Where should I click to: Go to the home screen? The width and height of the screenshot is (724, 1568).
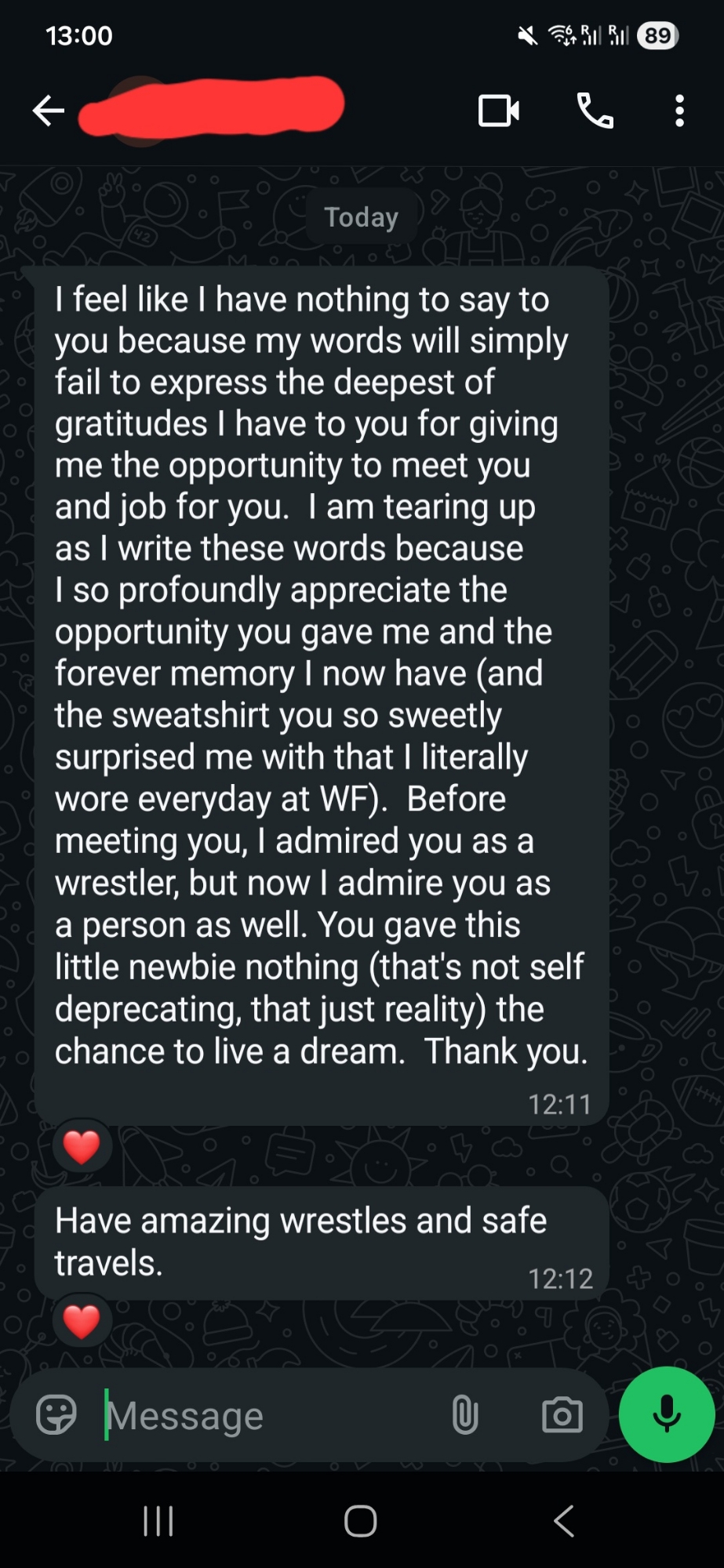[361, 1521]
